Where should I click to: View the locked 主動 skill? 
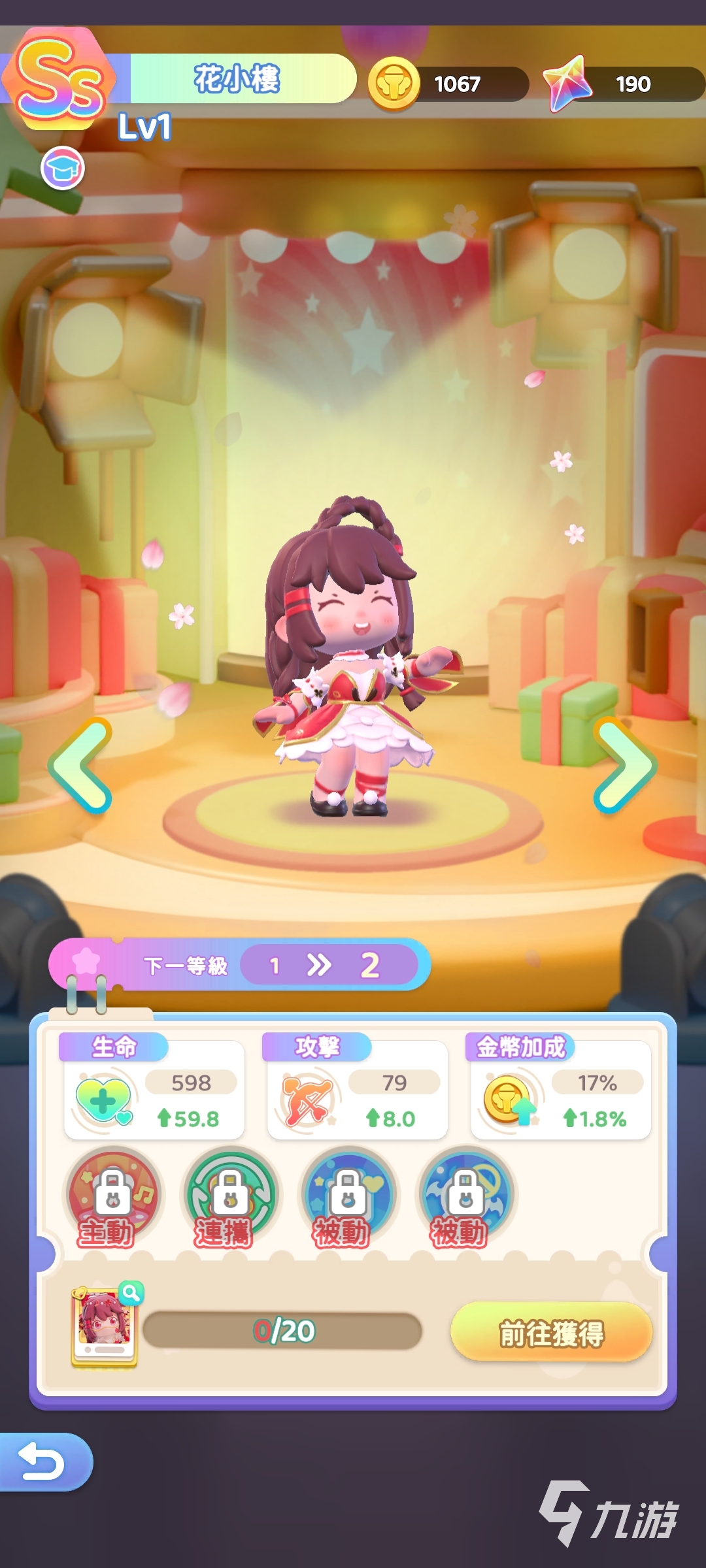click(x=113, y=1194)
